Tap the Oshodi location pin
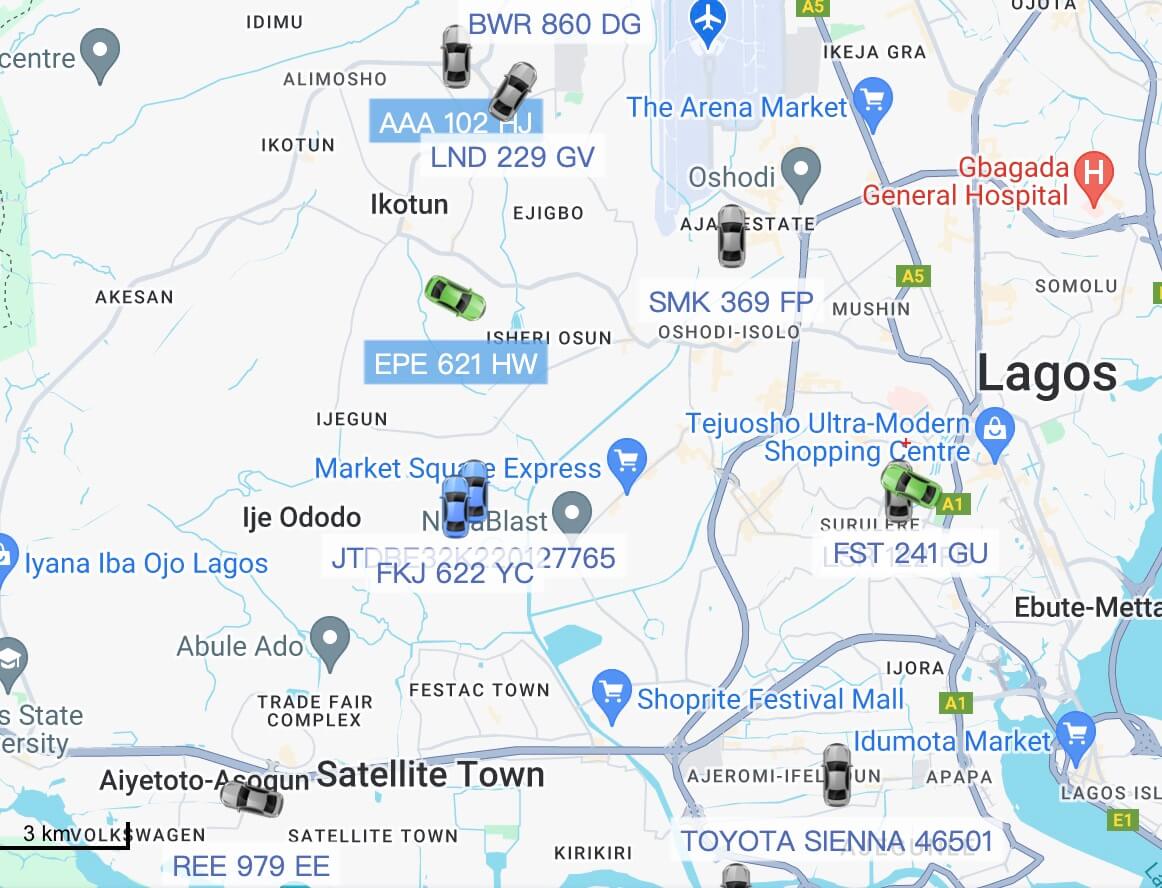1162x888 pixels. (x=800, y=172)
